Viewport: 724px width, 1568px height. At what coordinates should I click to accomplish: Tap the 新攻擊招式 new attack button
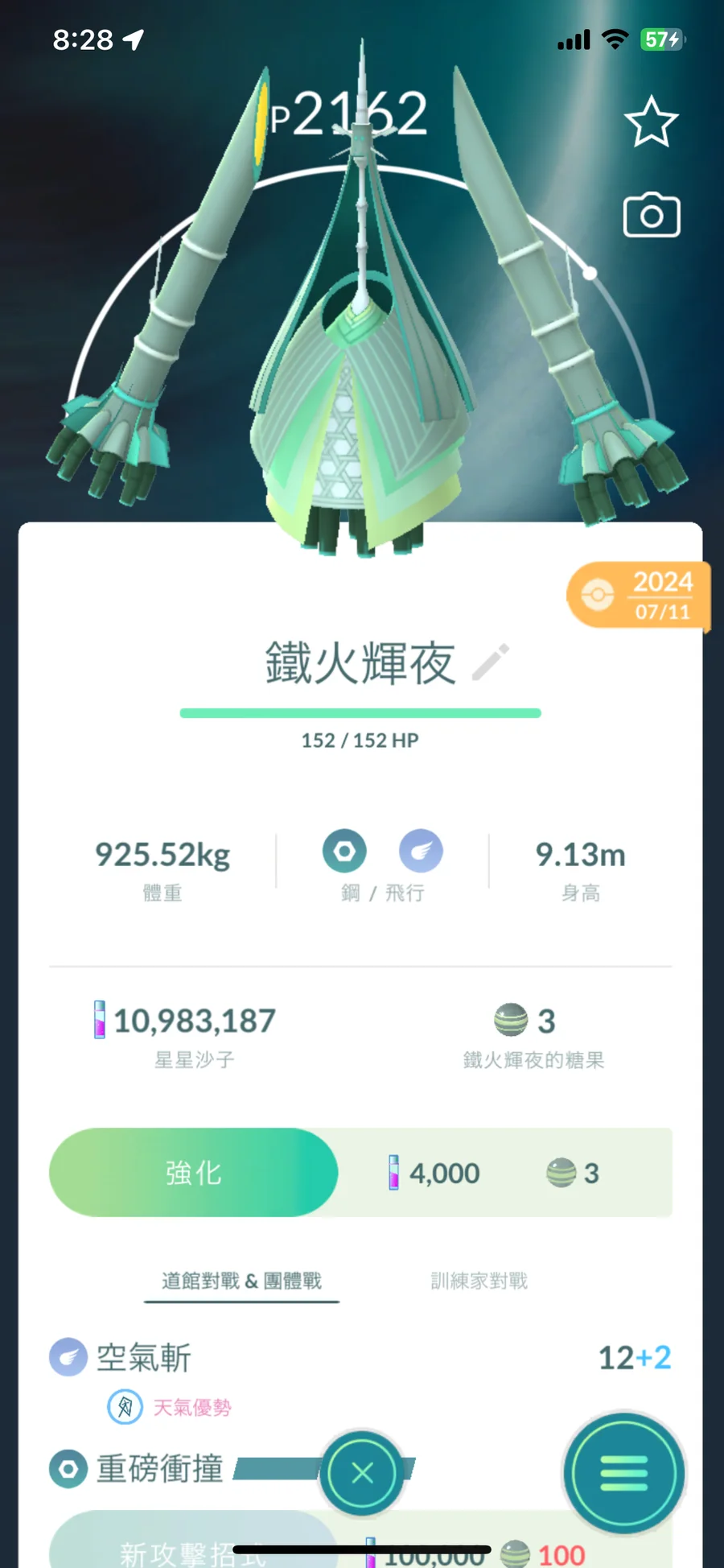click(x=193, y=1549)
